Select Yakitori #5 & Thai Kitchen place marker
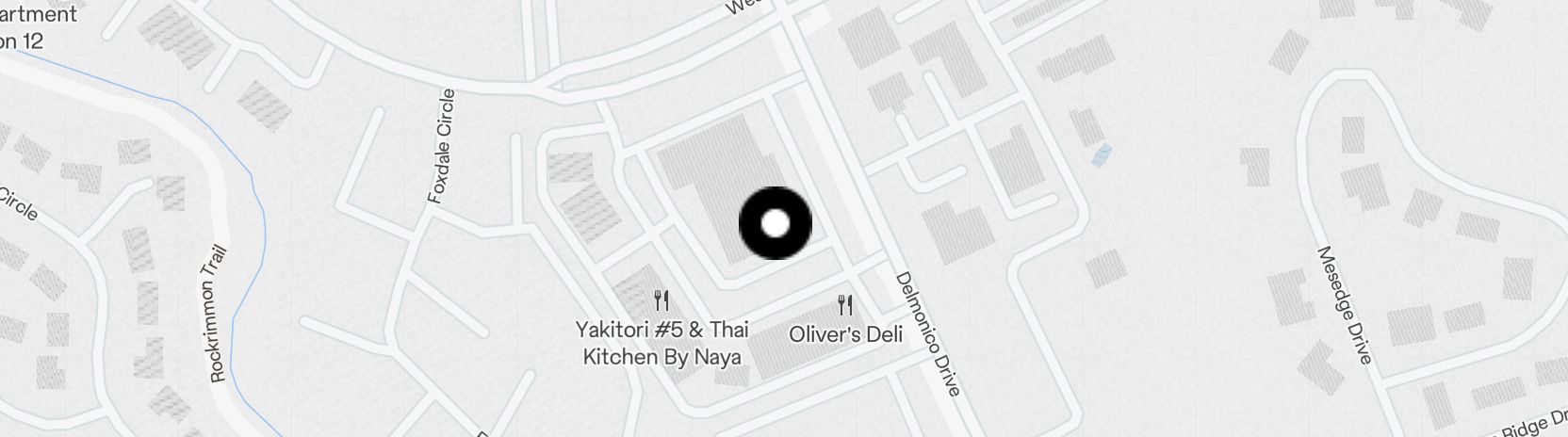Viewport: 1568px width, 437px height. click(x=661, y=301)
